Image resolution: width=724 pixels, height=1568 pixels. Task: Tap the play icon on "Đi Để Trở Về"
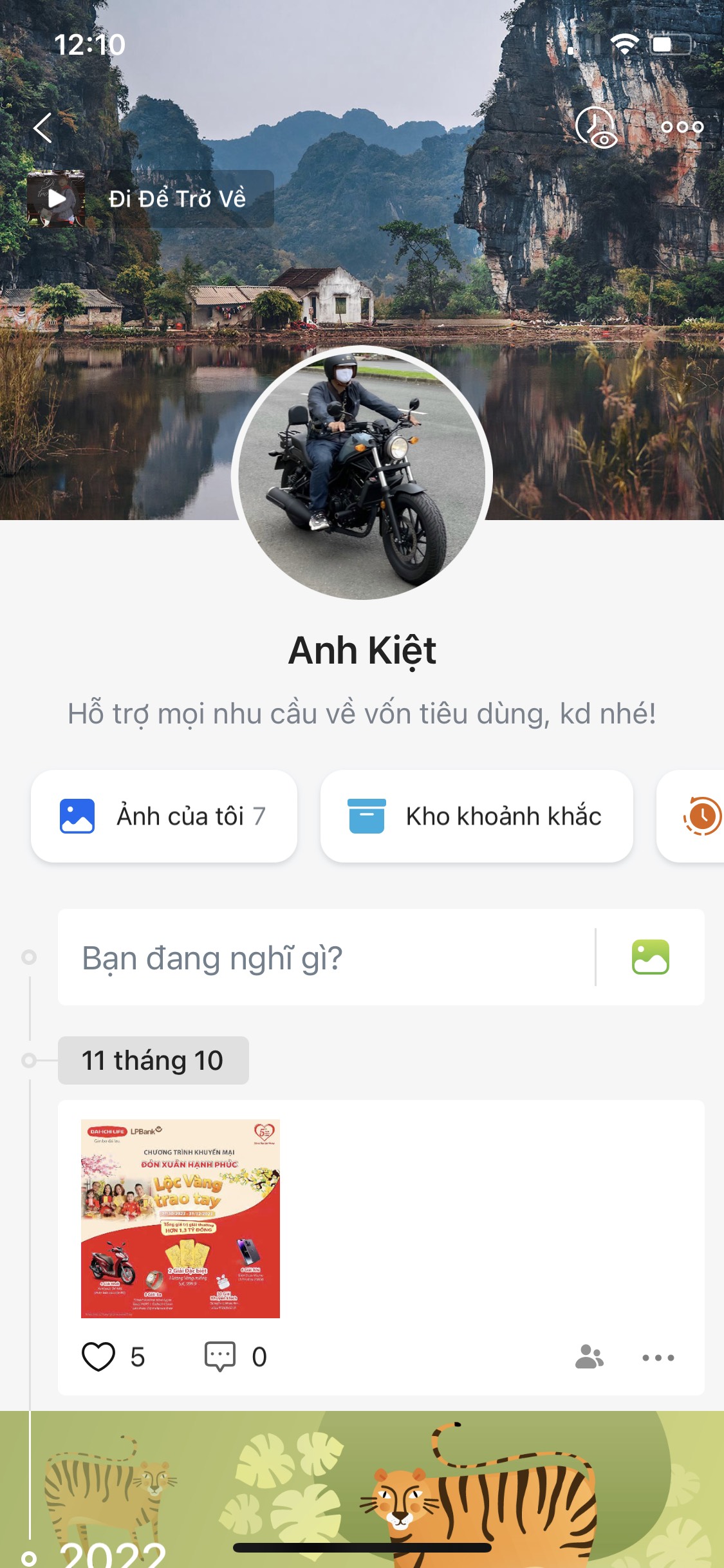pyautogui.click(x=57, y=200)
